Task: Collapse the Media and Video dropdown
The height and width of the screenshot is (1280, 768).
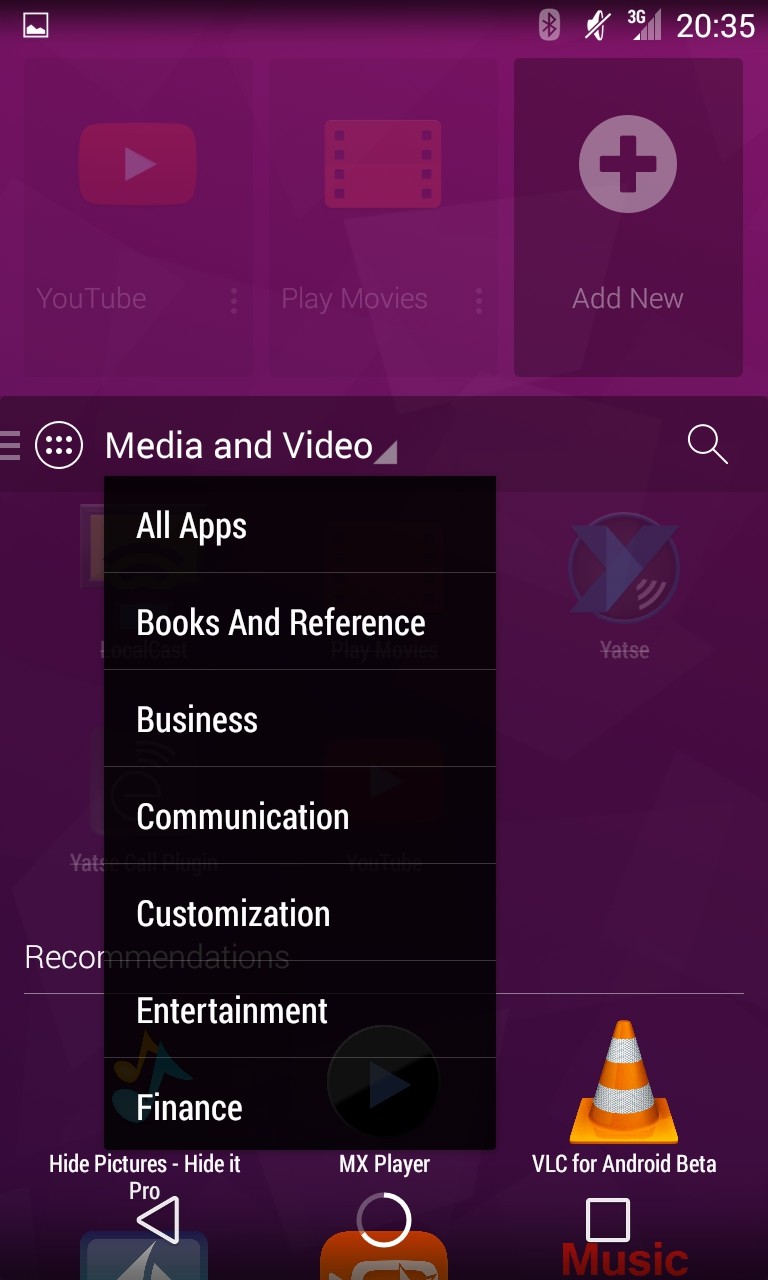Action: click(x=250, y=445)
